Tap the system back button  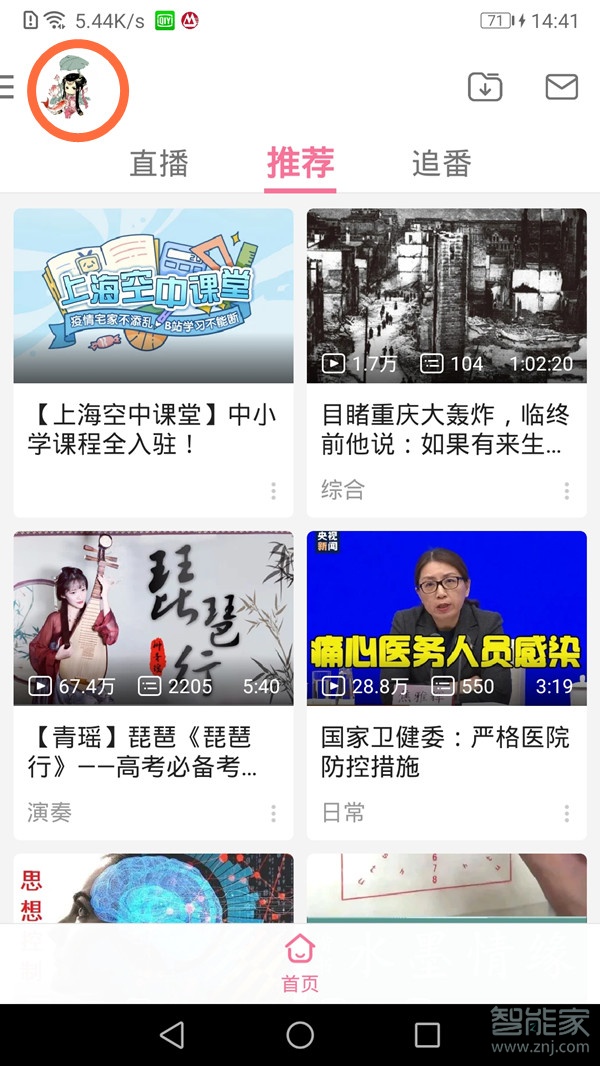click(172, 1035)
